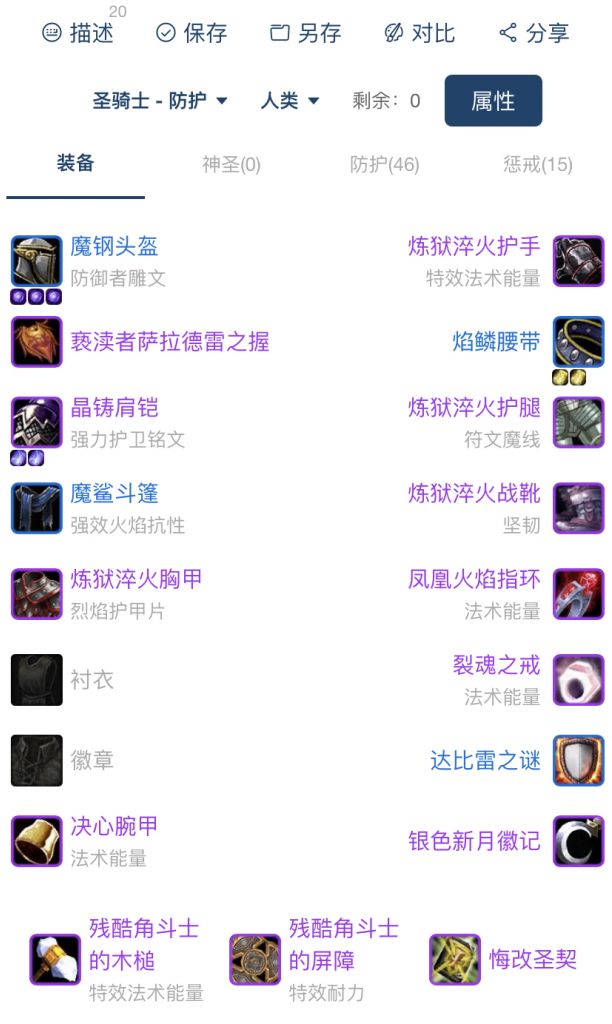Viewport: 612px width, 1024px height.
Task: Open the 魔钢头盔 helmet slot
Action: click(113, 247)
